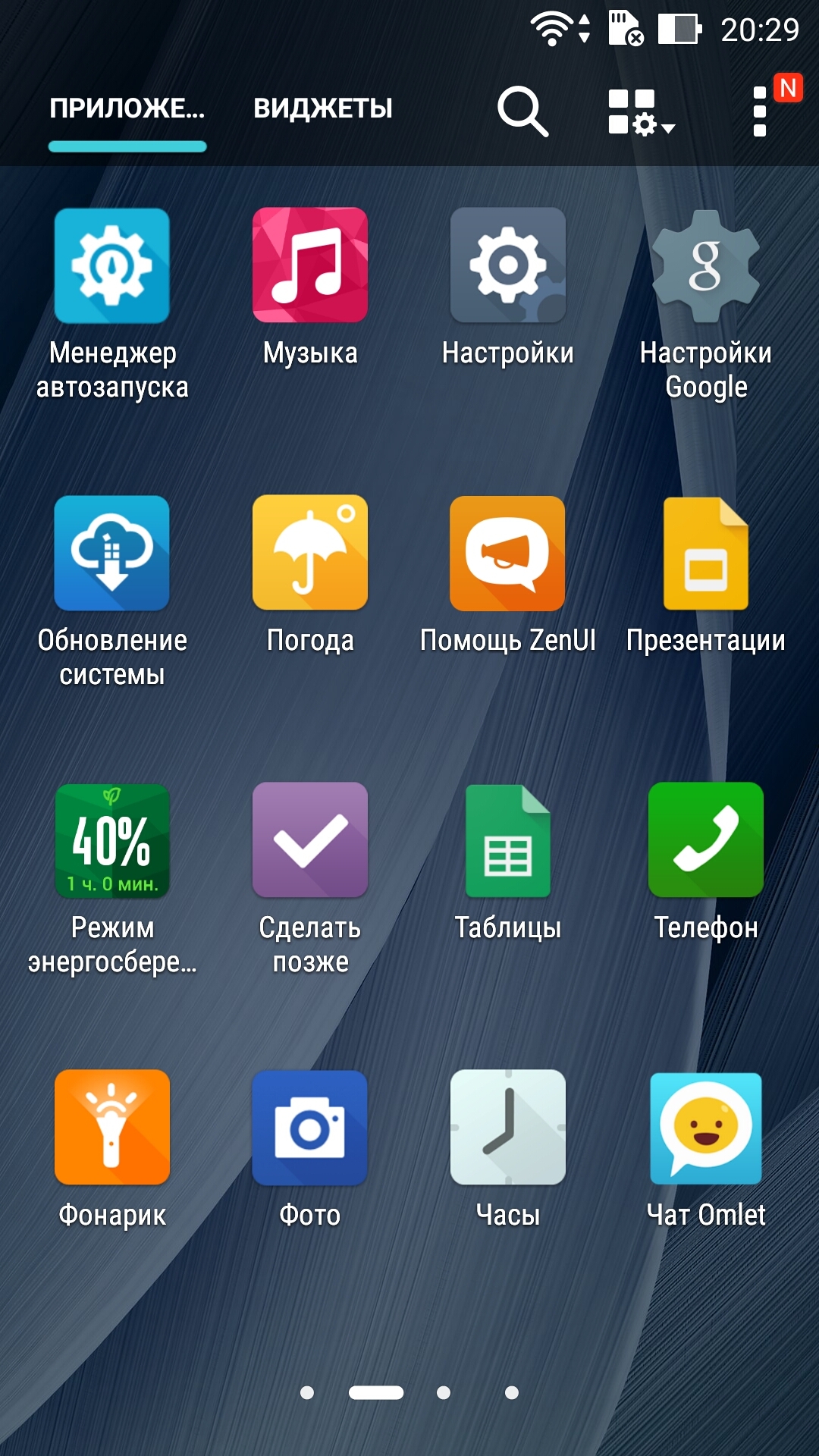Open the overflow menu
Image resolution: width=819 pixels, height=1456 pixels.
761,111
